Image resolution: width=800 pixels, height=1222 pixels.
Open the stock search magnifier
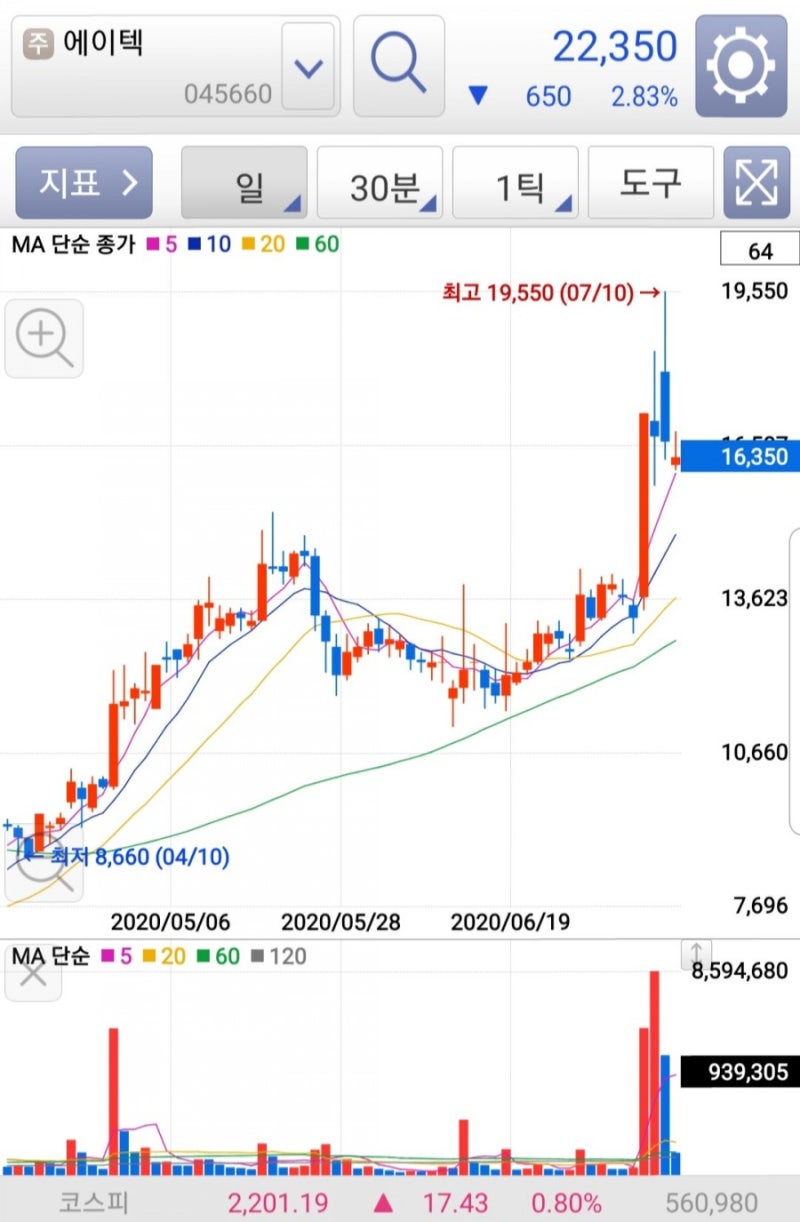point(398,66)
